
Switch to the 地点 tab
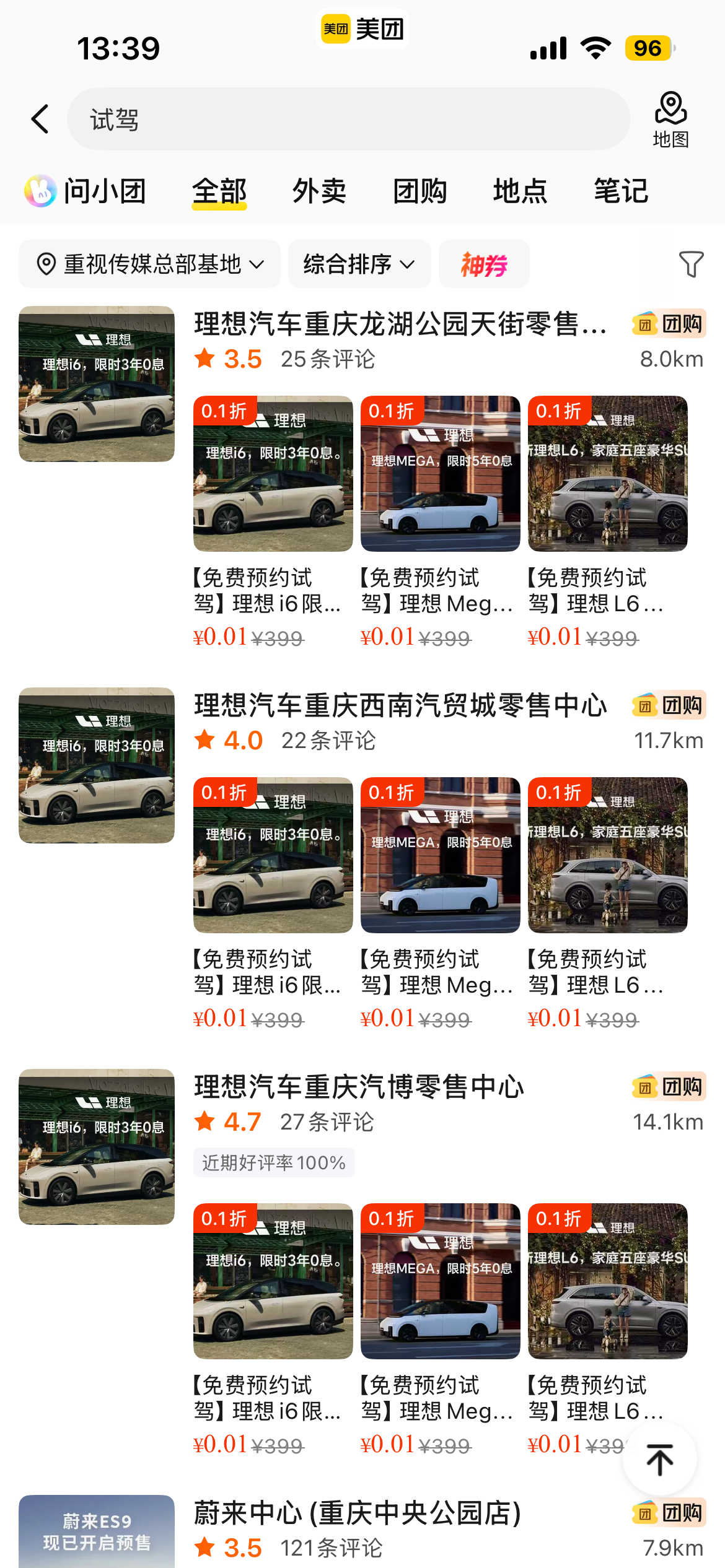click(x=520, y=191)
